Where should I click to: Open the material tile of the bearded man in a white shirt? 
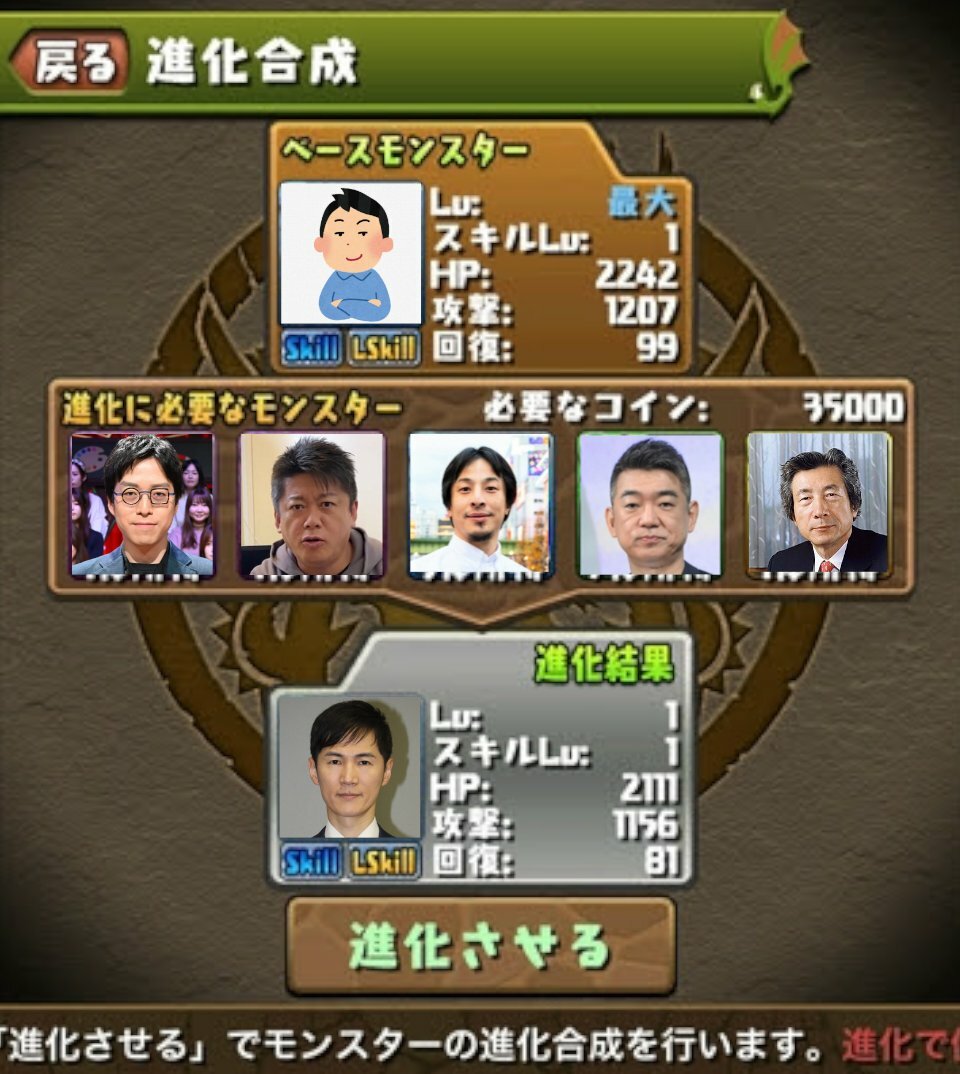point(480,505)
